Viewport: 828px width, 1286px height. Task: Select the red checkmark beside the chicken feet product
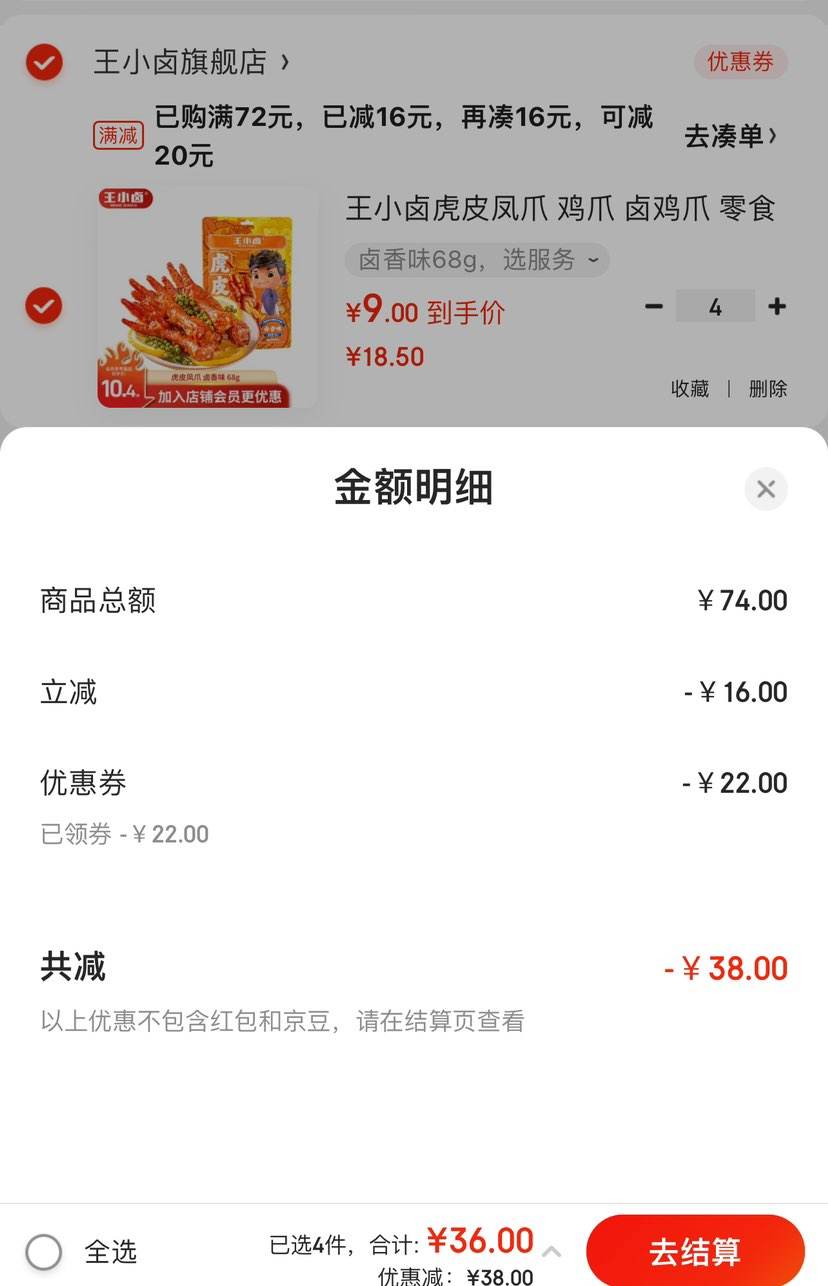tap(43, 305)
